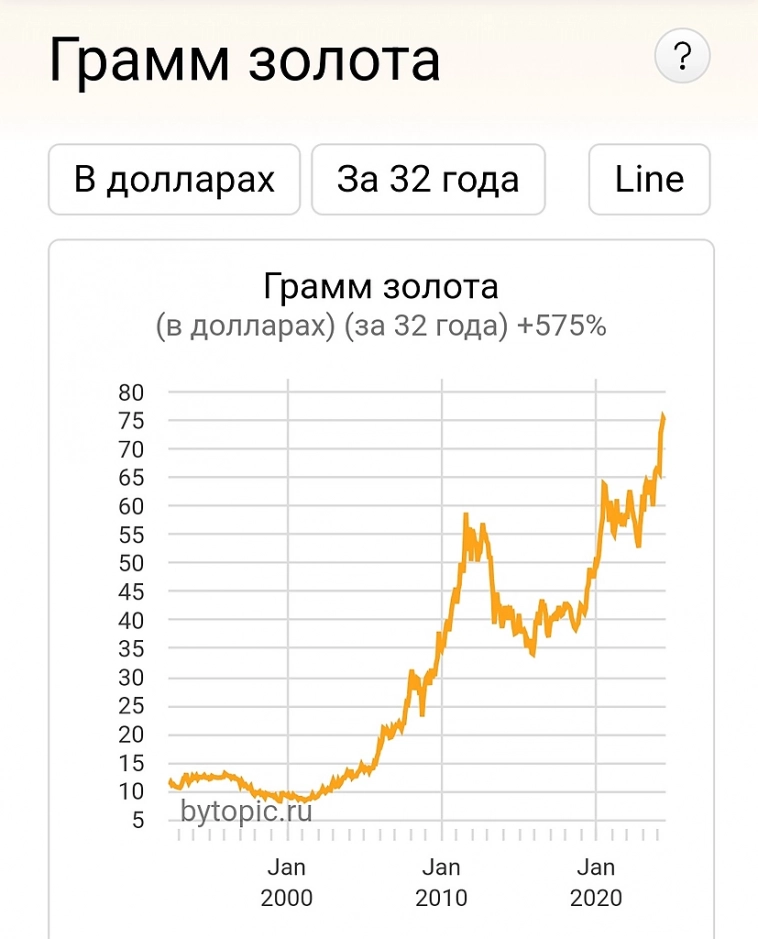Switch chart type with the Line button
The width and height of the screenshot is (758, 939).
pyautogui.click(x=649, y=180)
